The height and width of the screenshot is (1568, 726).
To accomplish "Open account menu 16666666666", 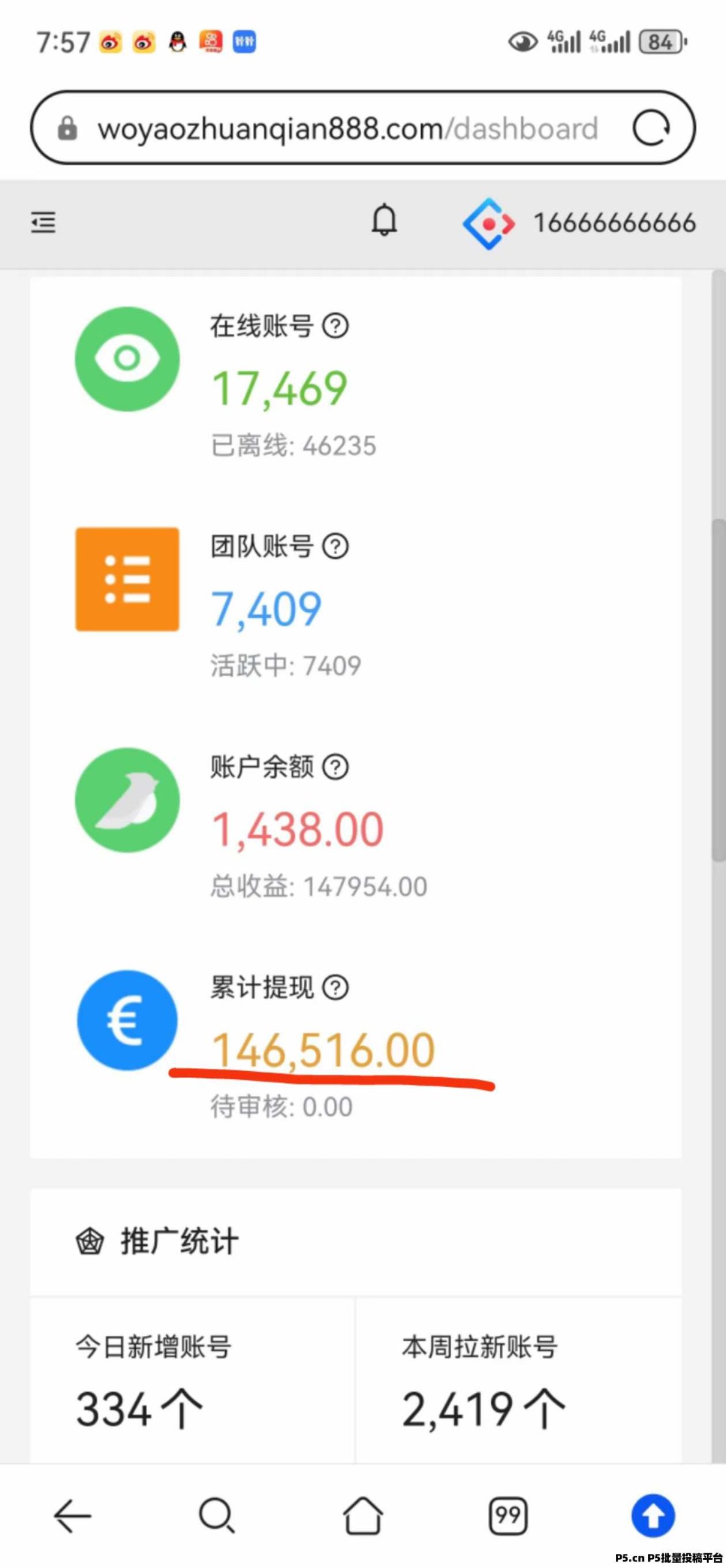I will [579, 223].
